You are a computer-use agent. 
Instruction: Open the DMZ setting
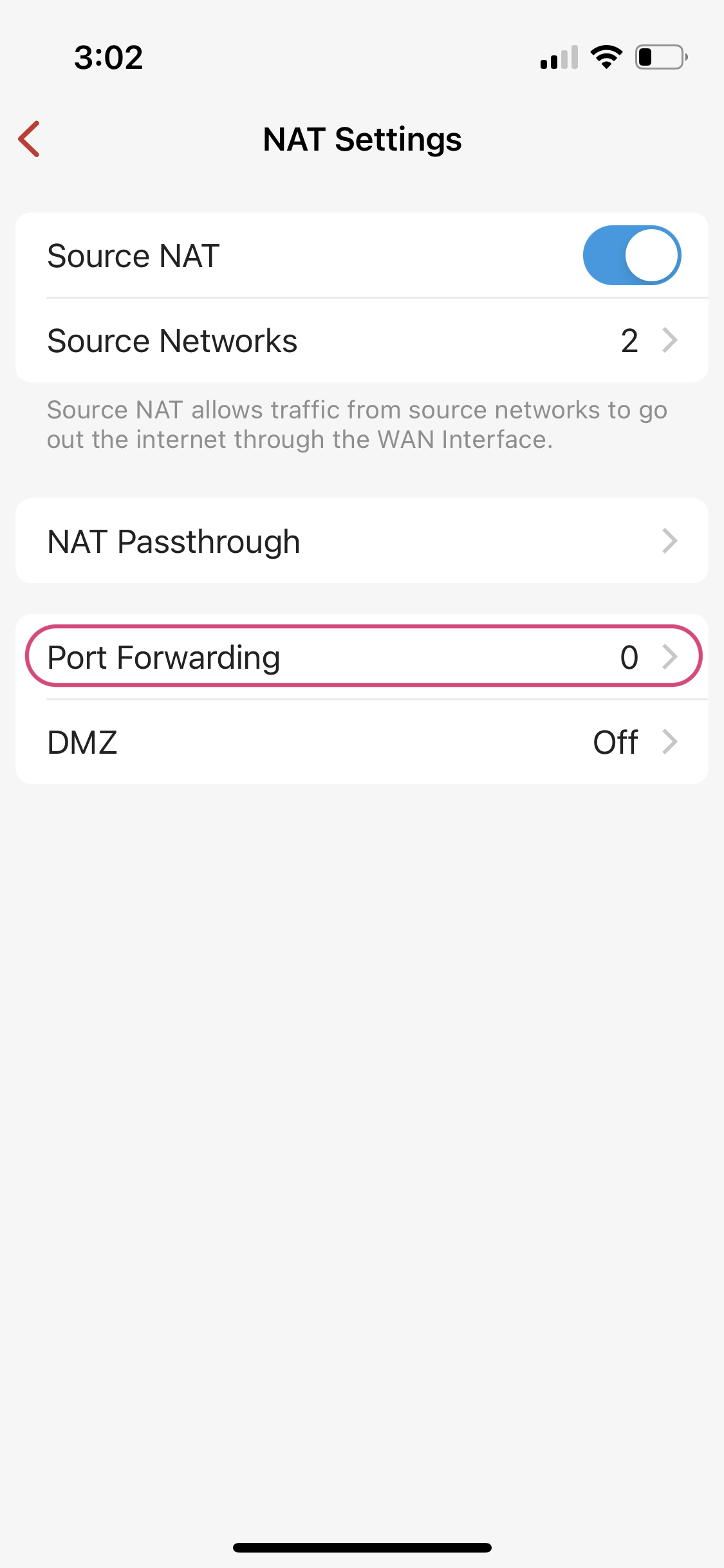pyautogui.click(x=362, y=742)
